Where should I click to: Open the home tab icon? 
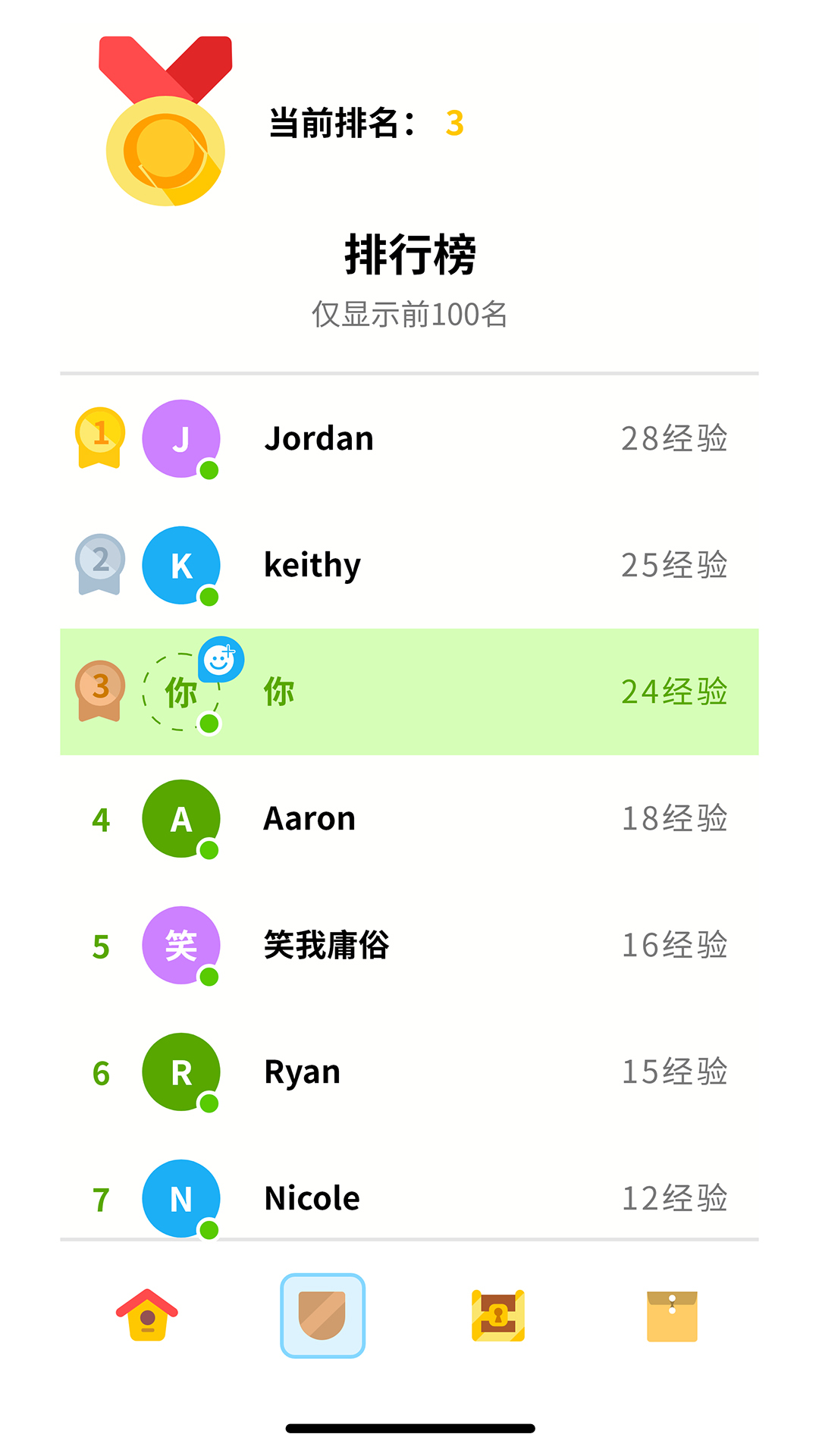click(x=147, y=1316)
